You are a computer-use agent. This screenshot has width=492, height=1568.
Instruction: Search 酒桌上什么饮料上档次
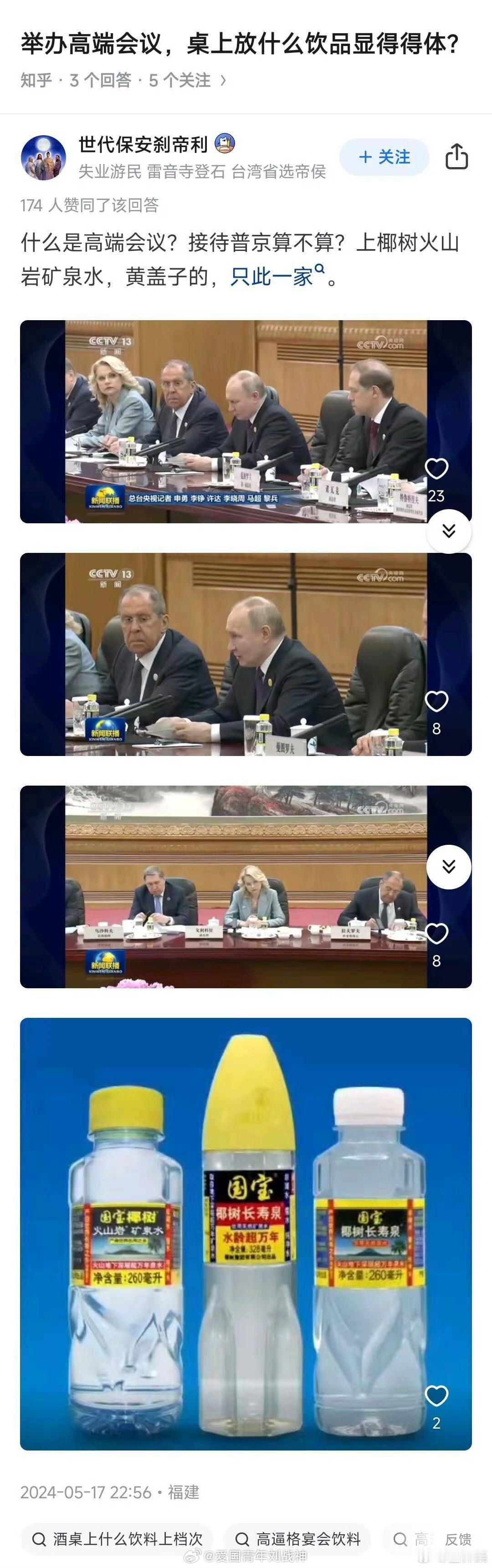click(118, 1539)
